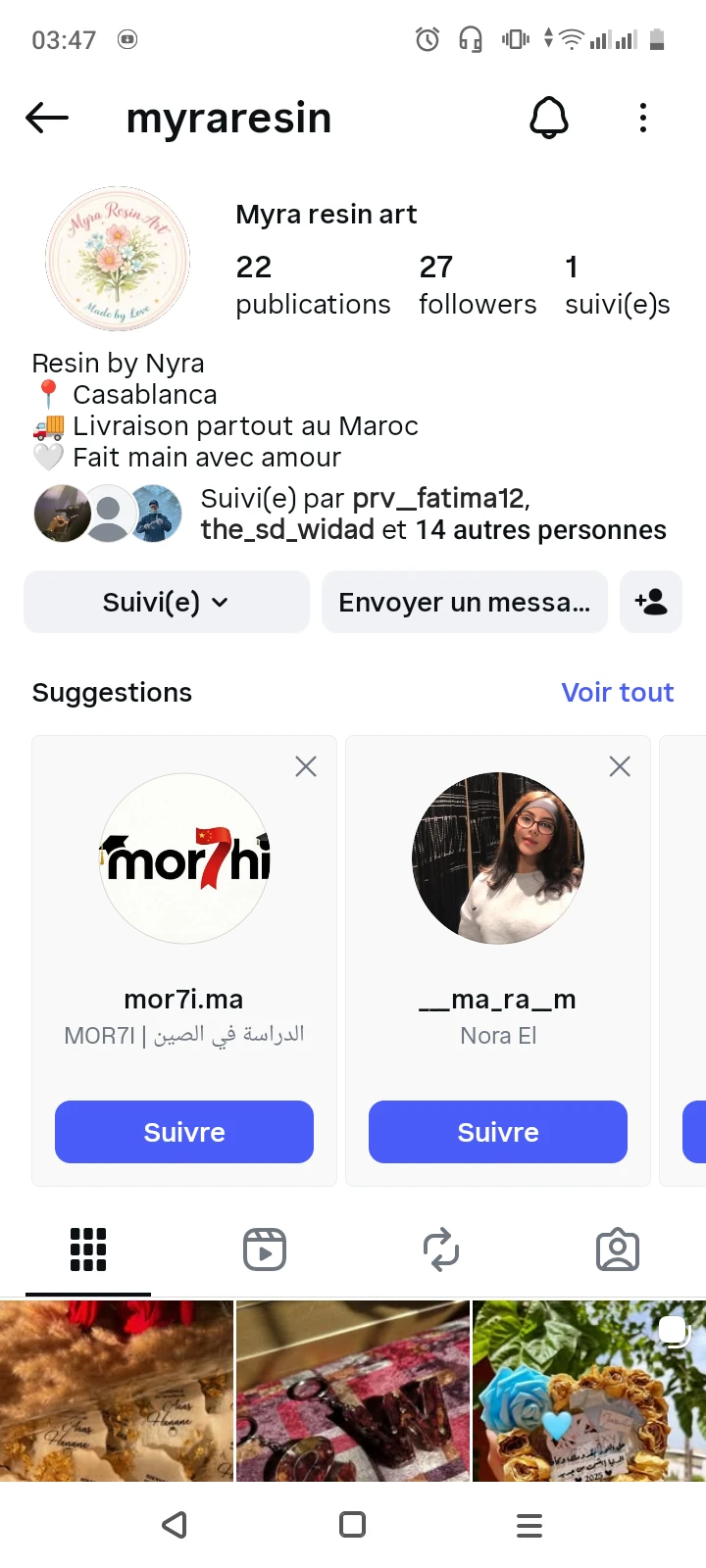Switch to the Reels tab
The image size is (706, 1568).
pyautogui.click(x=265, y=1249)
